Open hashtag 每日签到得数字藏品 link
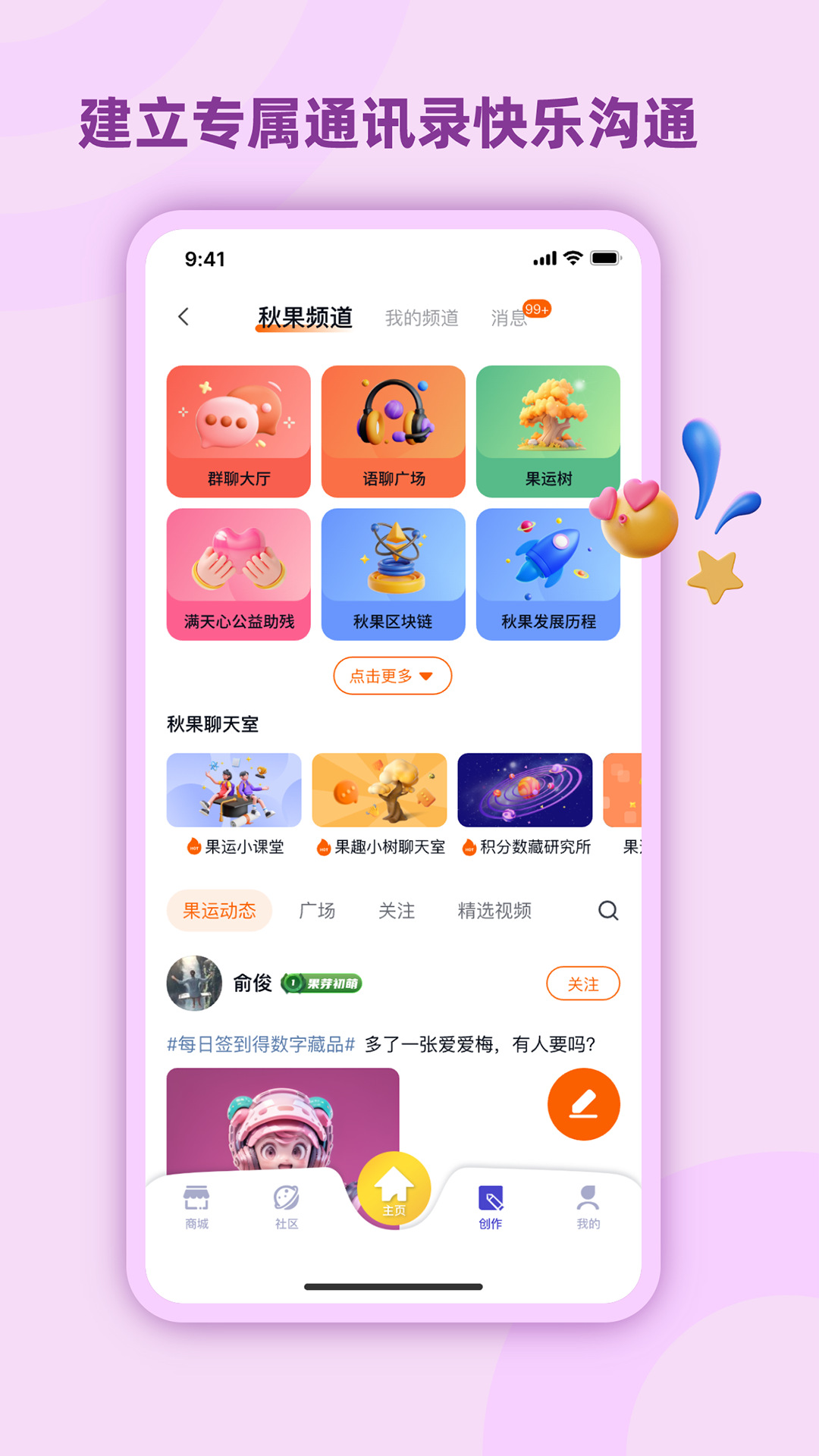 262,1043
